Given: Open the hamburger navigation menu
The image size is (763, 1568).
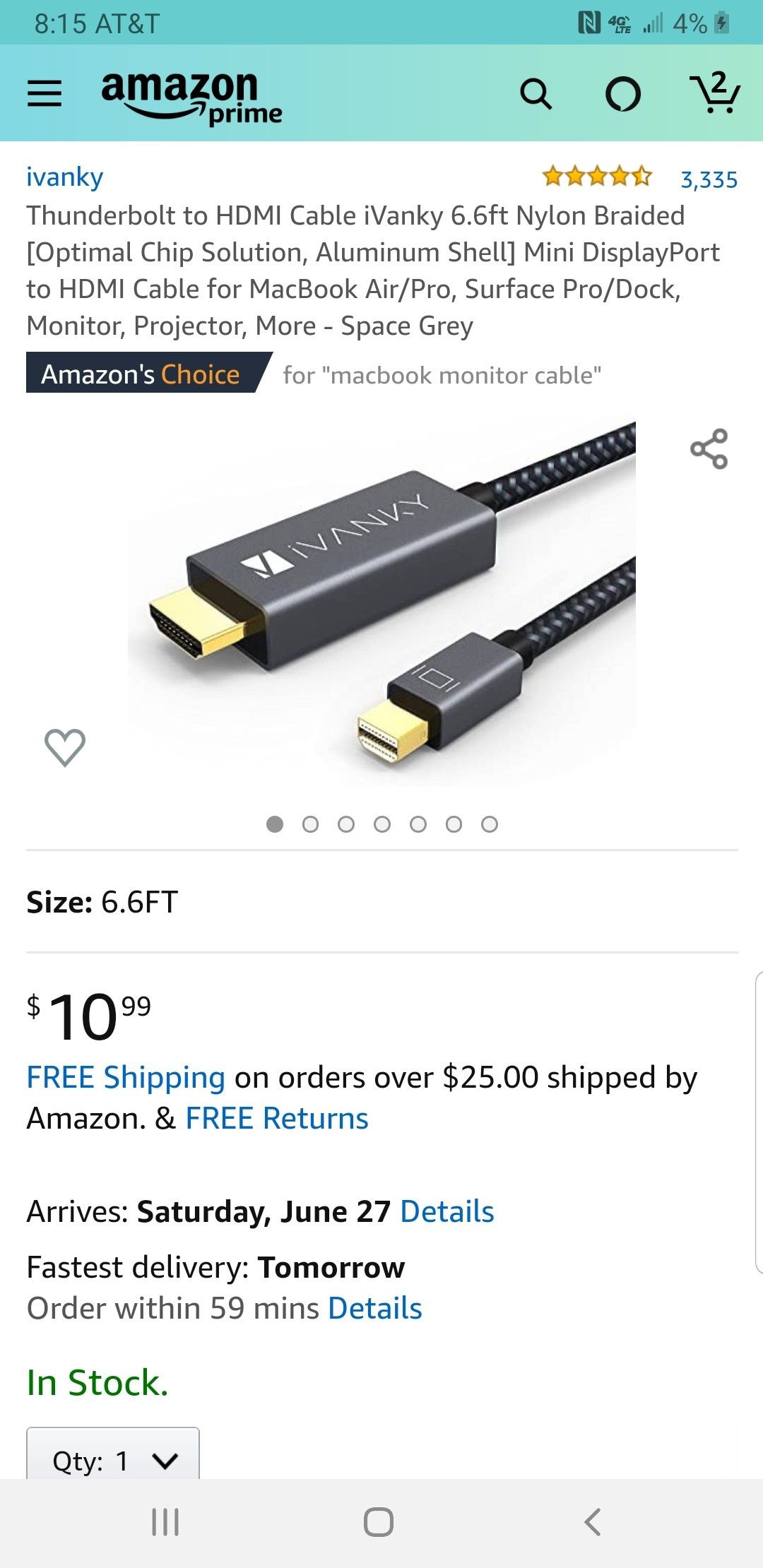Looking at the screenshot, I should 45,93.
